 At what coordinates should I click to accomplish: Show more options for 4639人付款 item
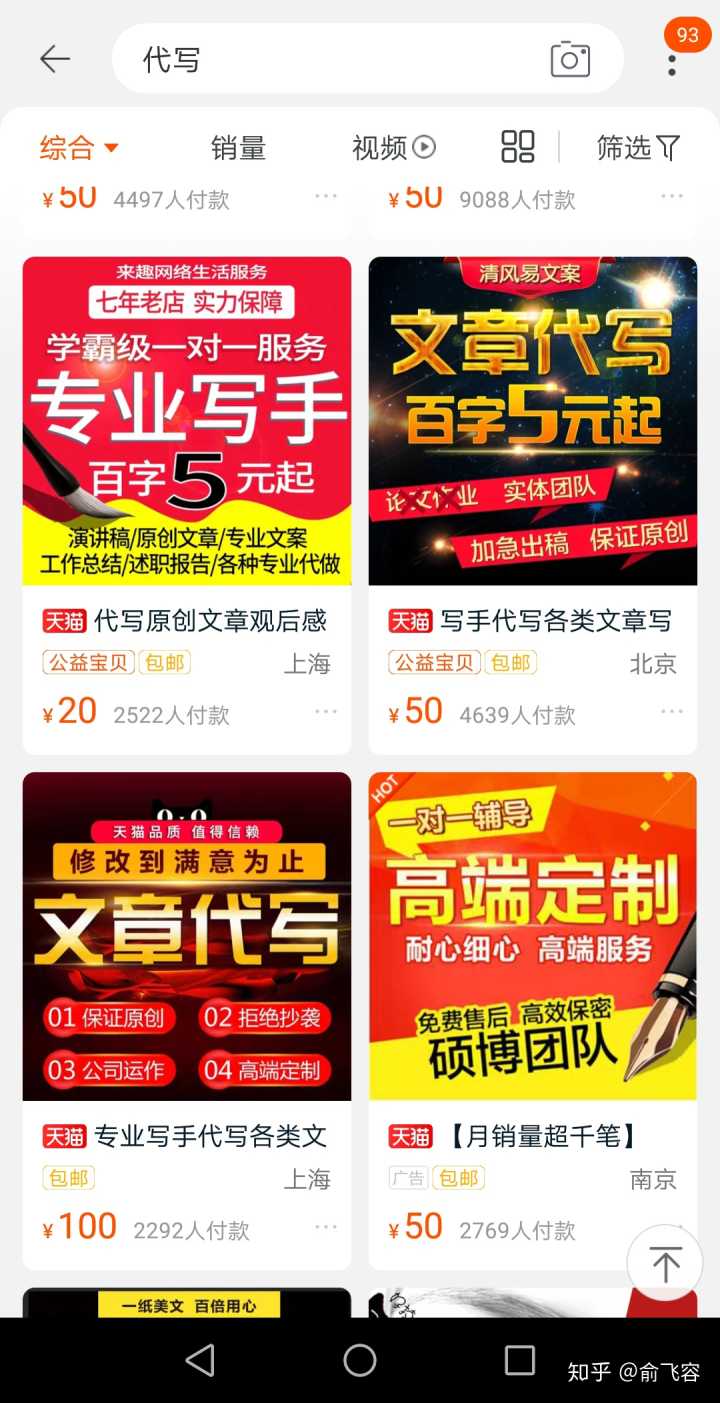[x=672, y=712]
